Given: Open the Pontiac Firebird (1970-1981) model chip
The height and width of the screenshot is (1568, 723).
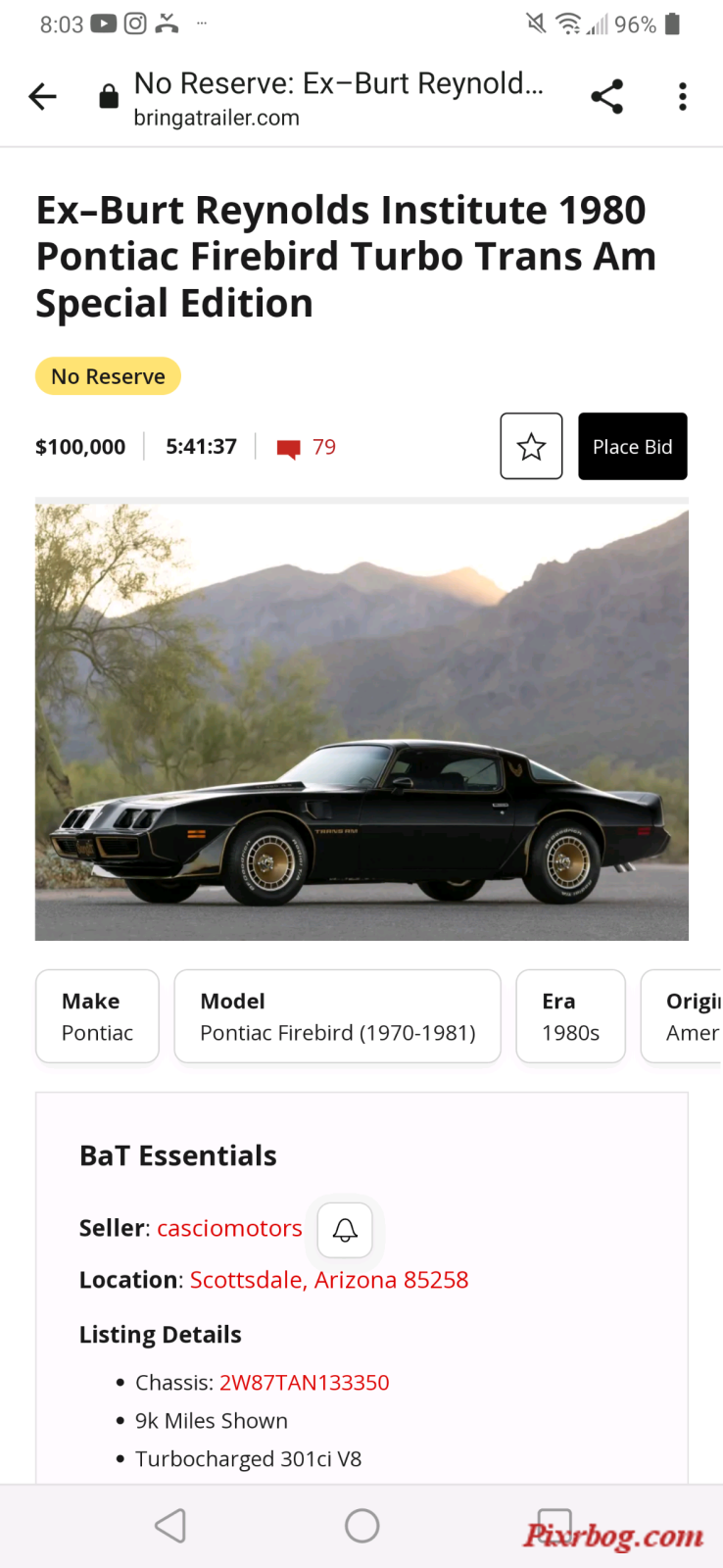Looking at the screenshot, I should (337, 1016).
